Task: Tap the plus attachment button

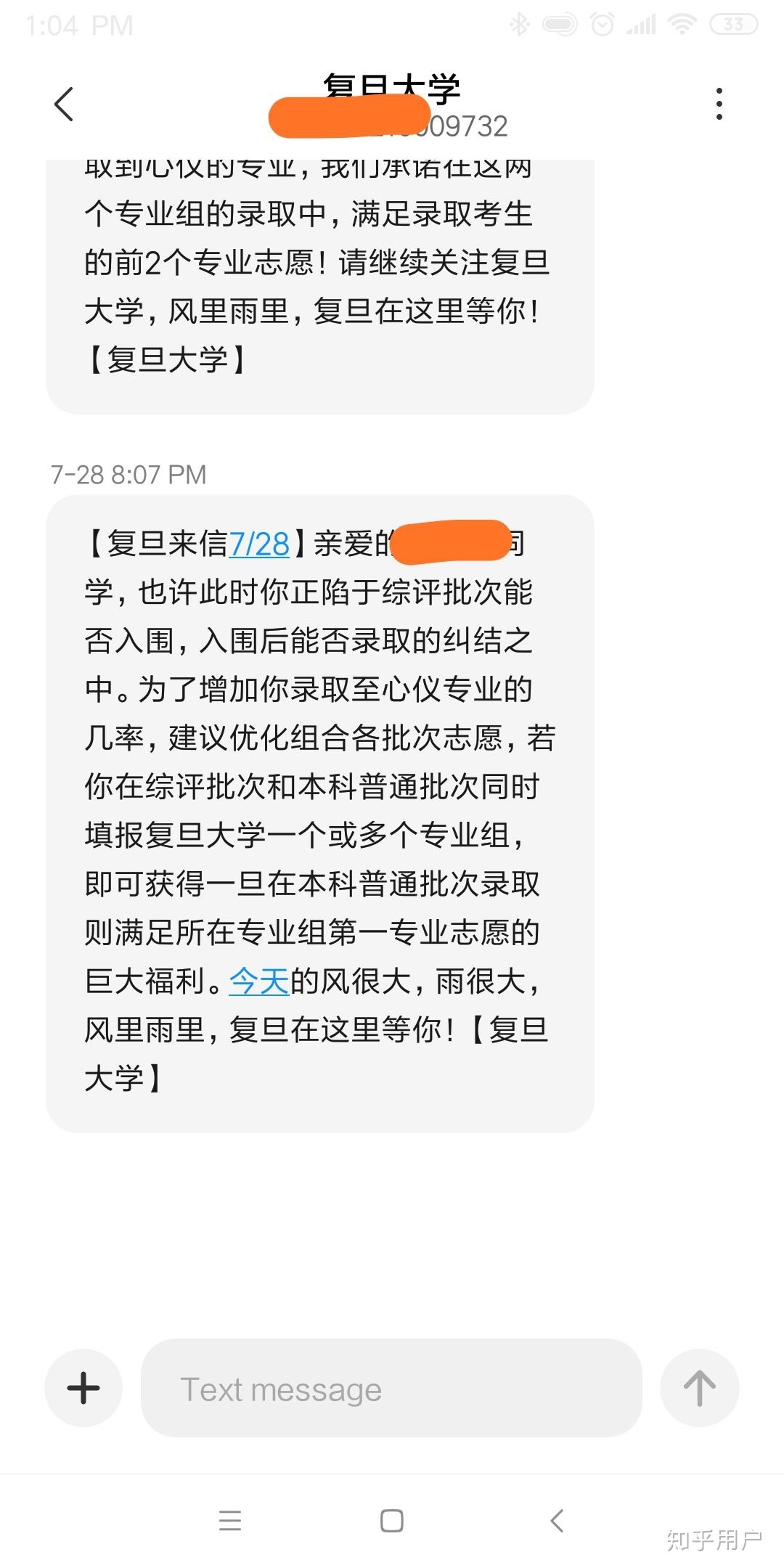Action: (x=83, y=1388)
